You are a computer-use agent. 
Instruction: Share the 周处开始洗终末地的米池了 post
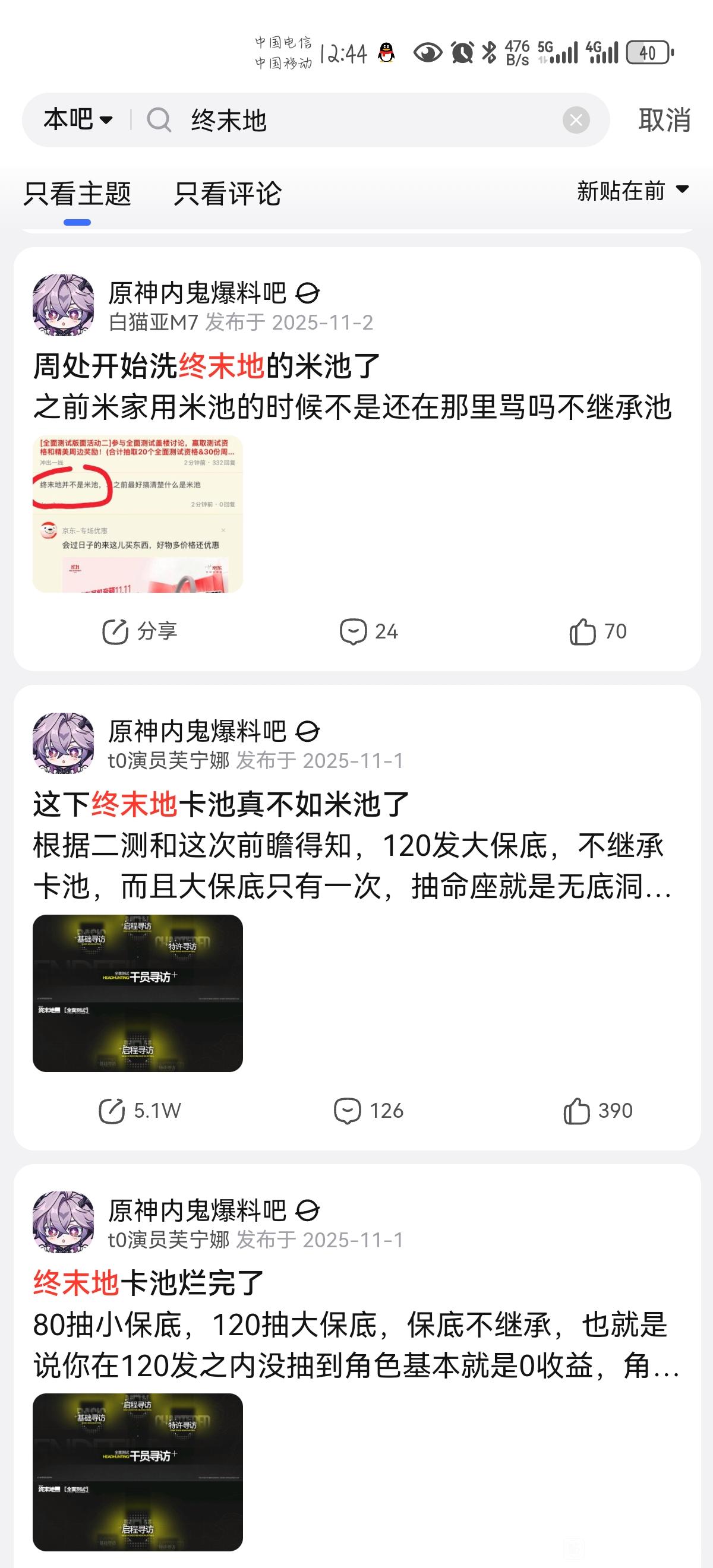(140, 631)
